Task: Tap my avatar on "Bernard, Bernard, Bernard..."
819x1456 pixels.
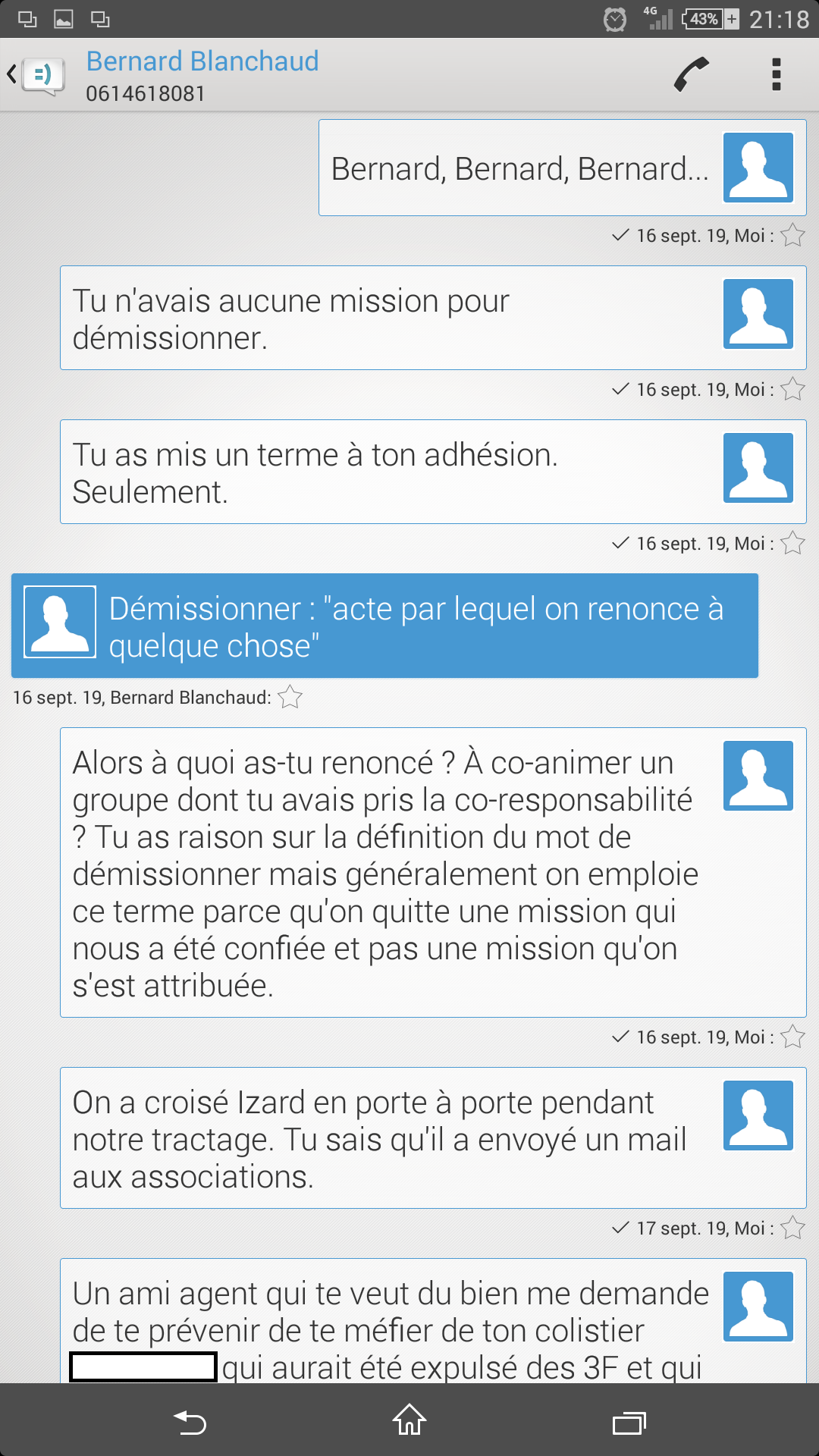Action: tap(758, 168)
